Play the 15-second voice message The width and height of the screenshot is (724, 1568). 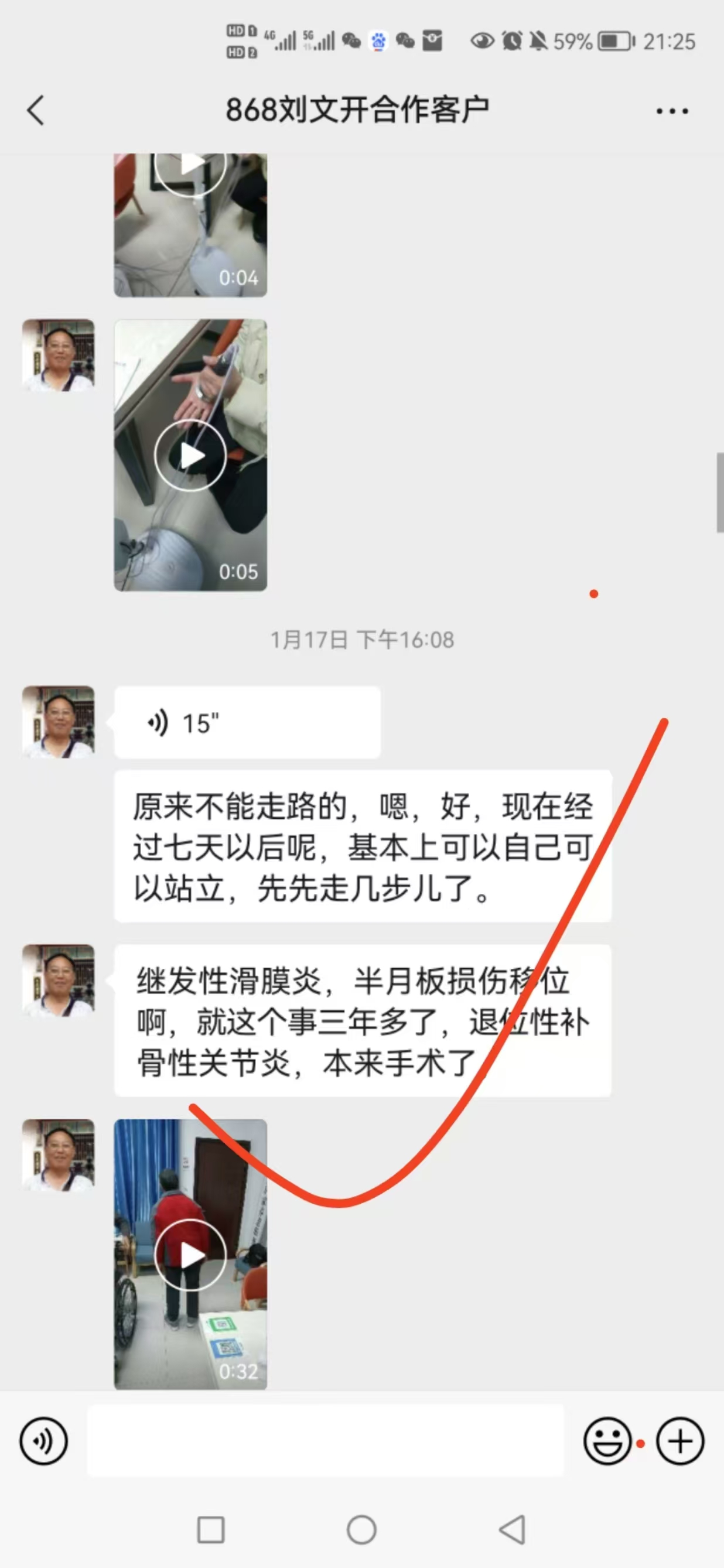tap(247, 723)
